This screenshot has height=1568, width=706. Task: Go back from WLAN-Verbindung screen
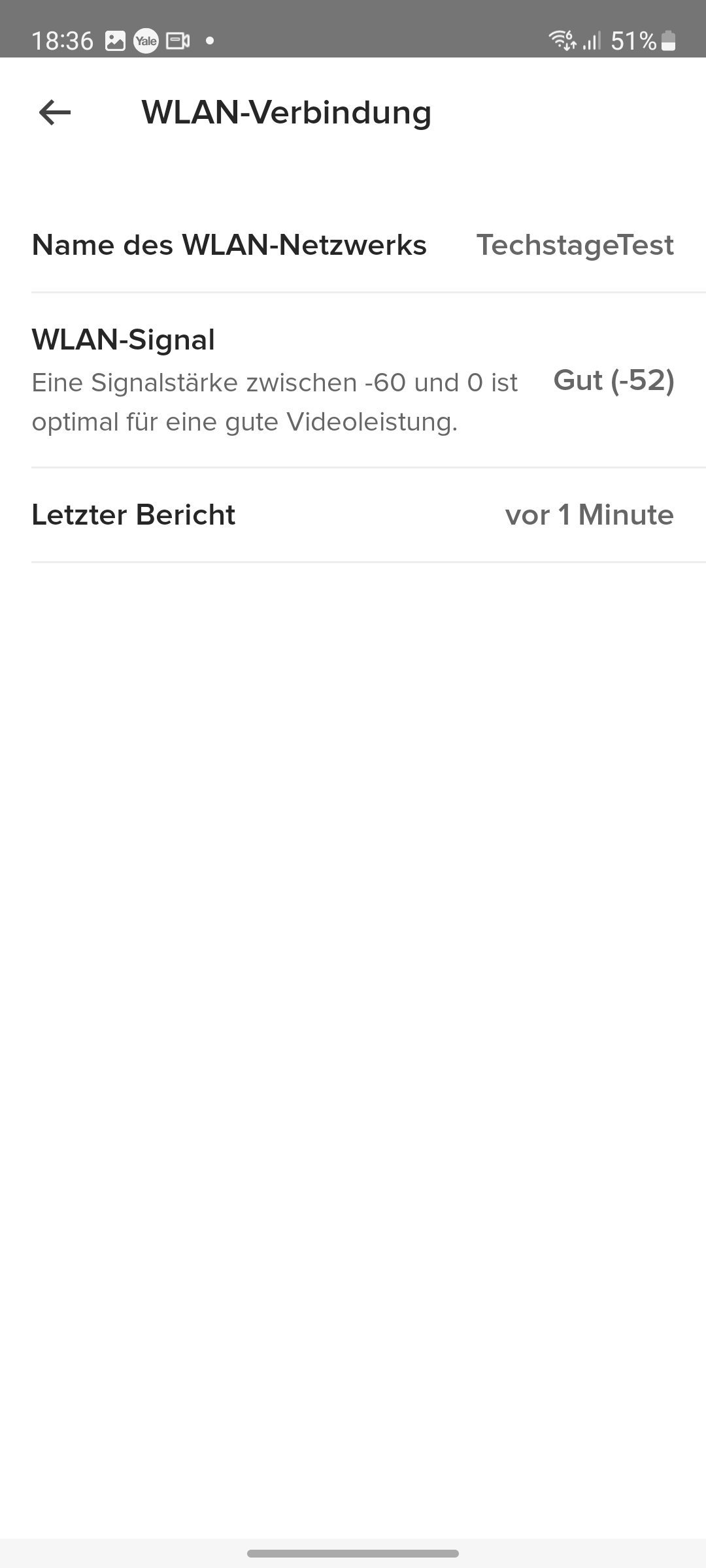[x=55, y=112]
